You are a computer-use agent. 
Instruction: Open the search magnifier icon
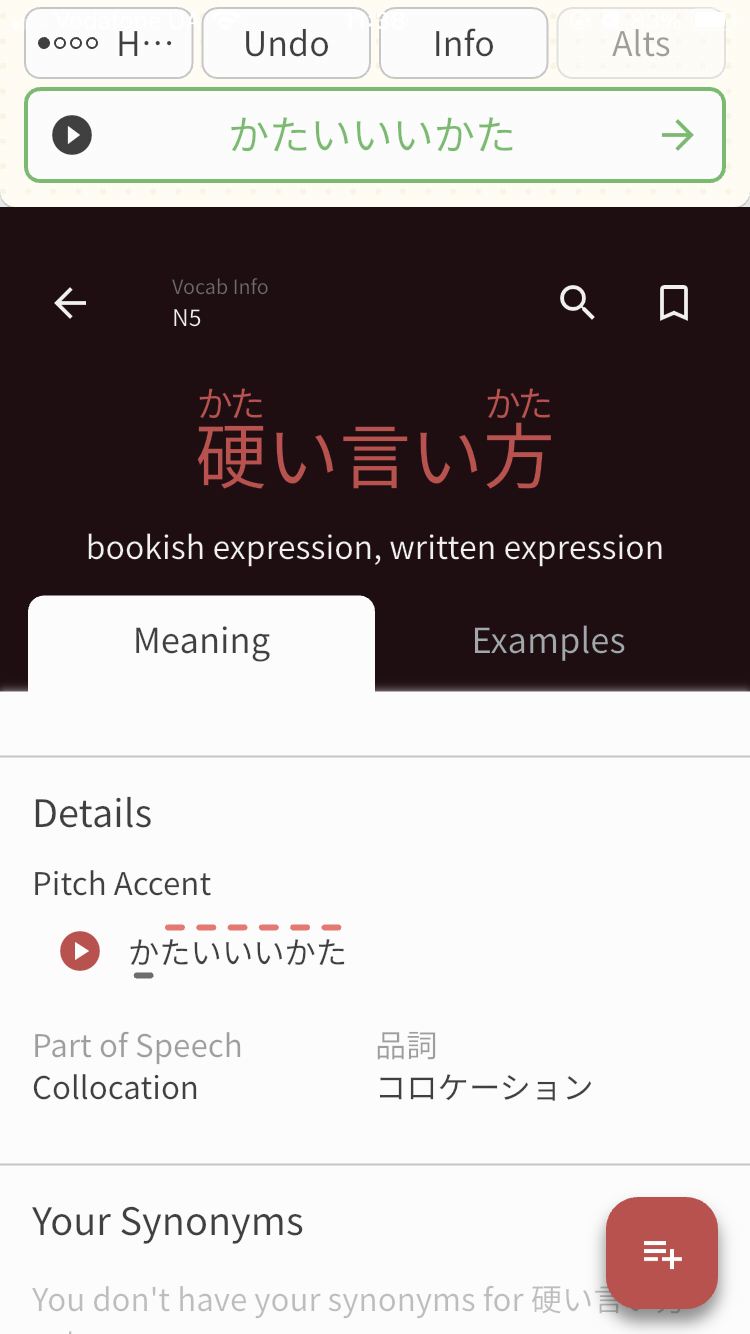[x=577, y=302]
